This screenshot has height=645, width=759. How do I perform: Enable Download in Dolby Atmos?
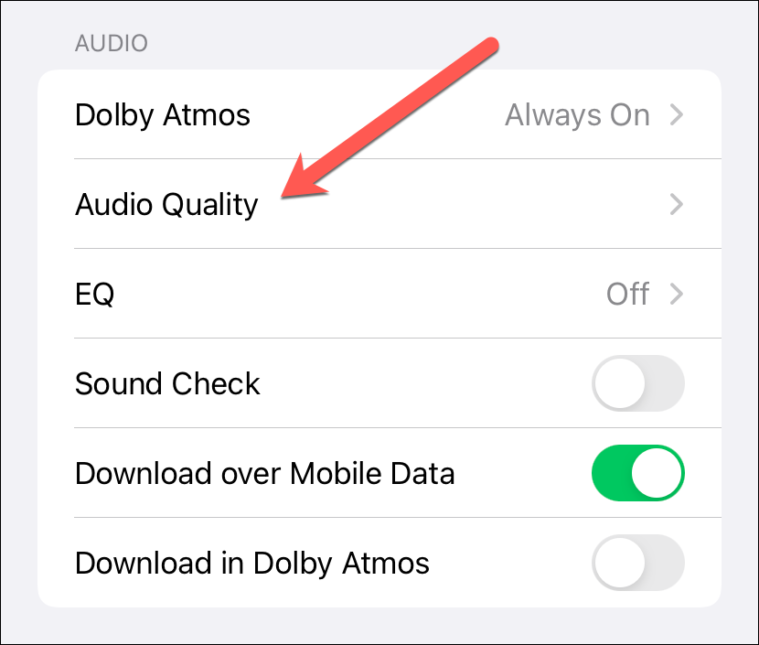pyautogui.click(x=637, y=563)
